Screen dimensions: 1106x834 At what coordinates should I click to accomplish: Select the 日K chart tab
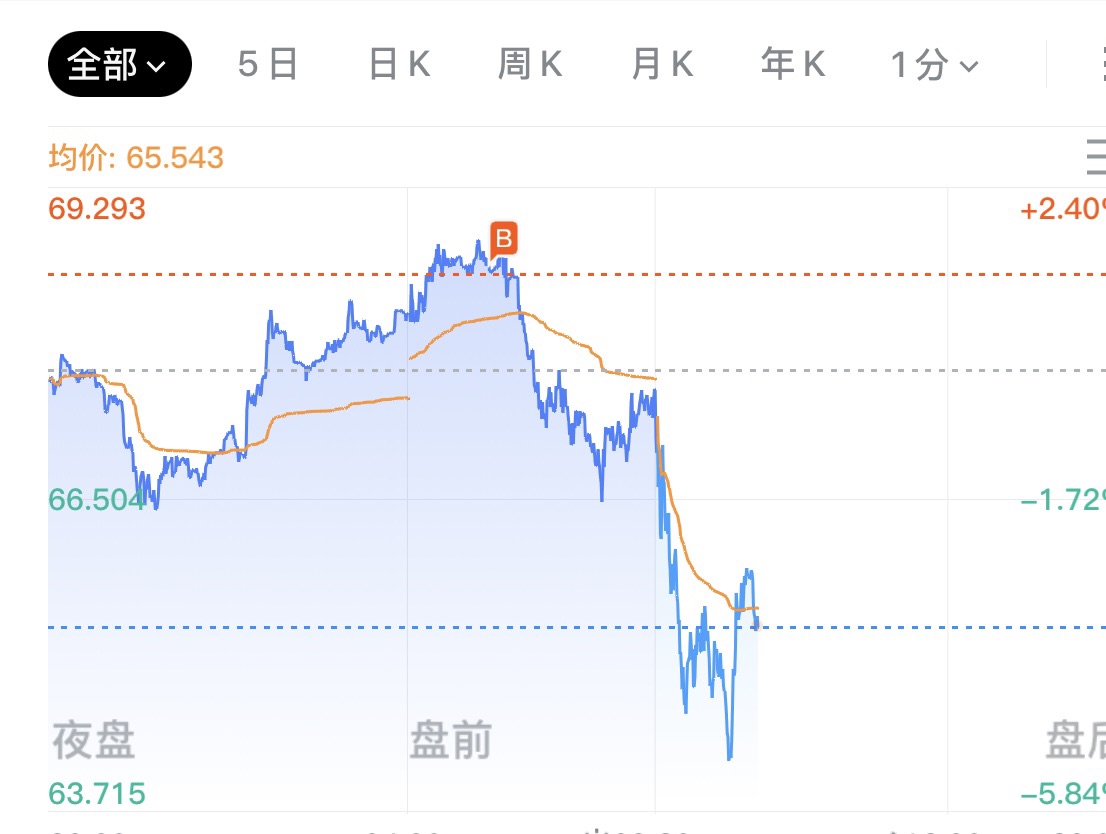pyautogui.click(x=399, y=65)
